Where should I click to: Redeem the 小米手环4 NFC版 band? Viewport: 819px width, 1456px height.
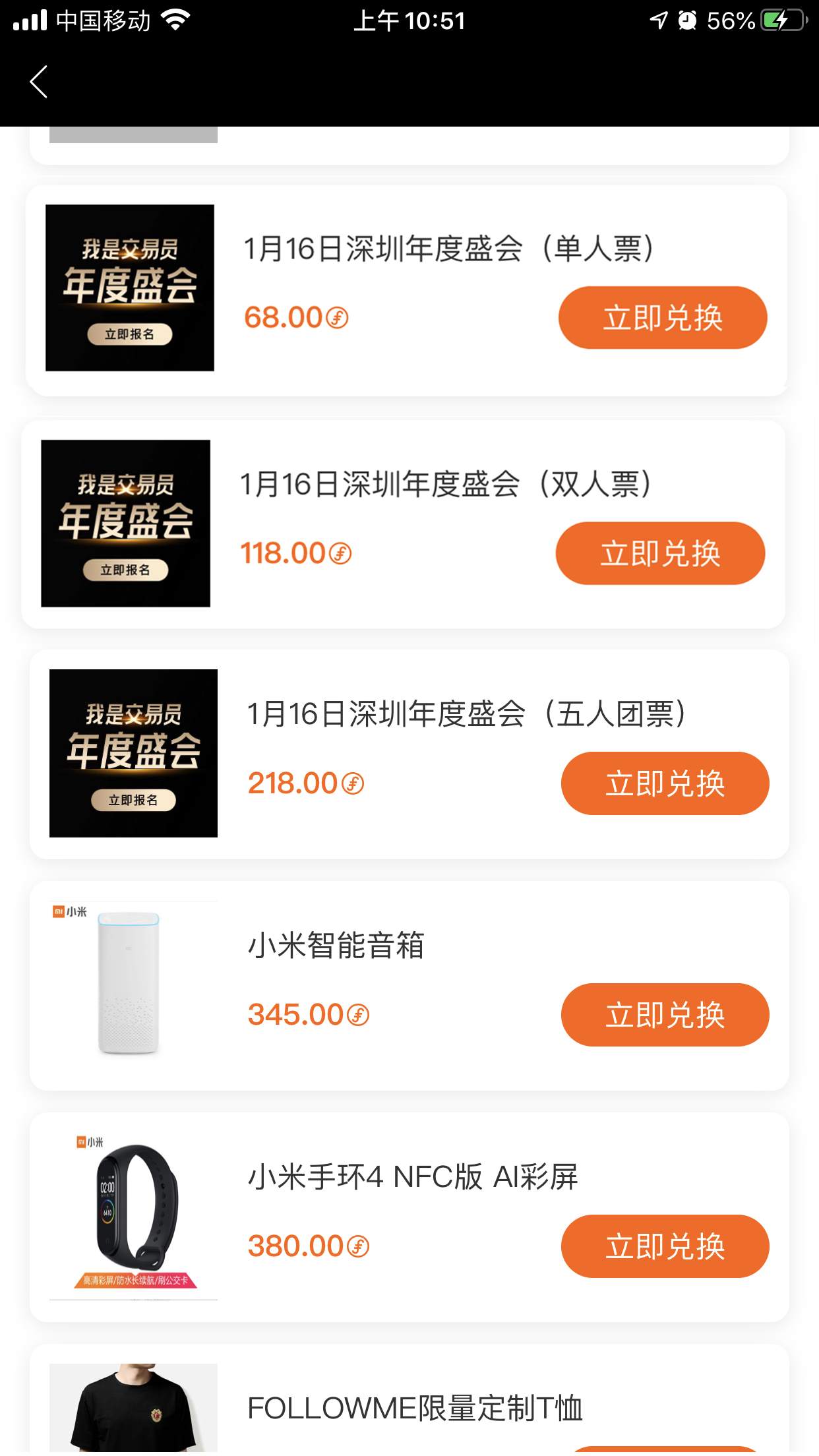[665, 1246]
